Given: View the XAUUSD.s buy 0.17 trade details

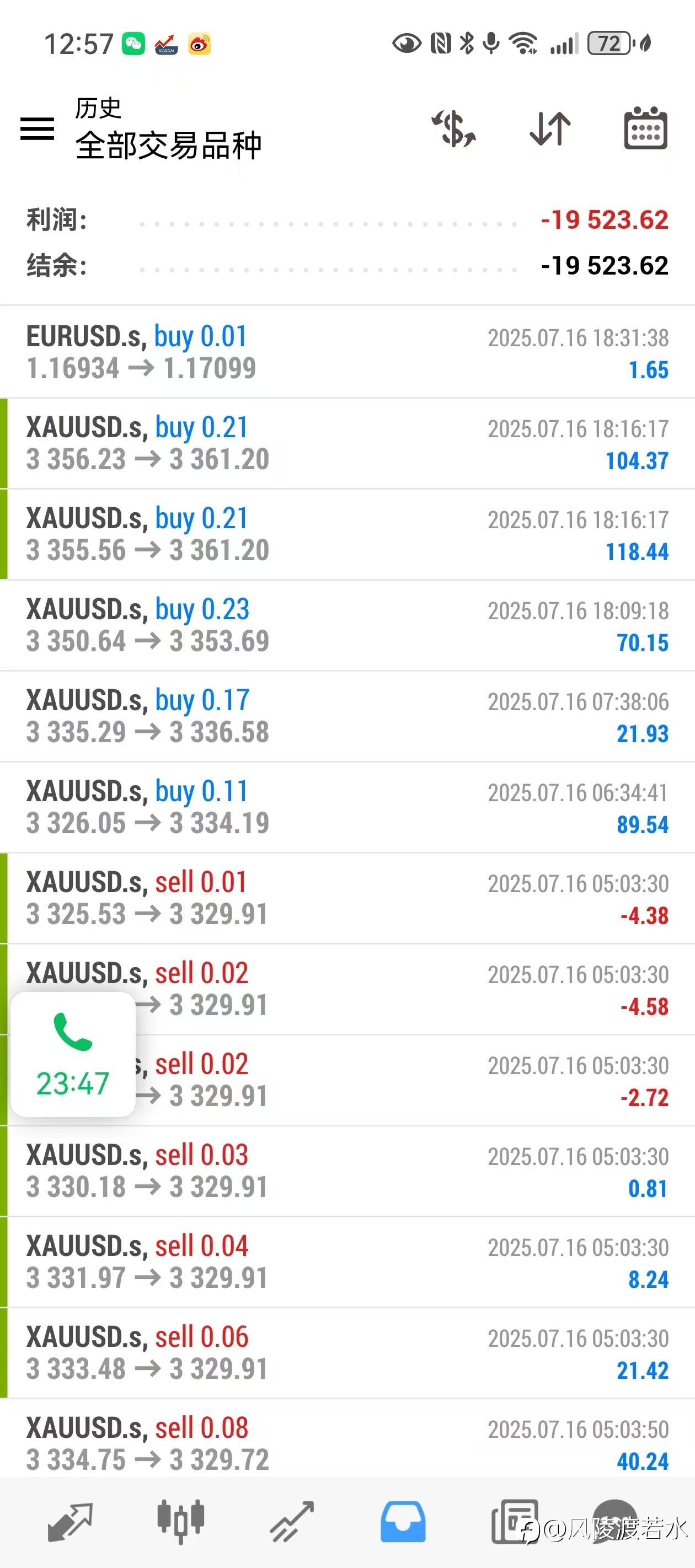Looking at the screenshot, I should pyautogui.click(x=347, y=716).
